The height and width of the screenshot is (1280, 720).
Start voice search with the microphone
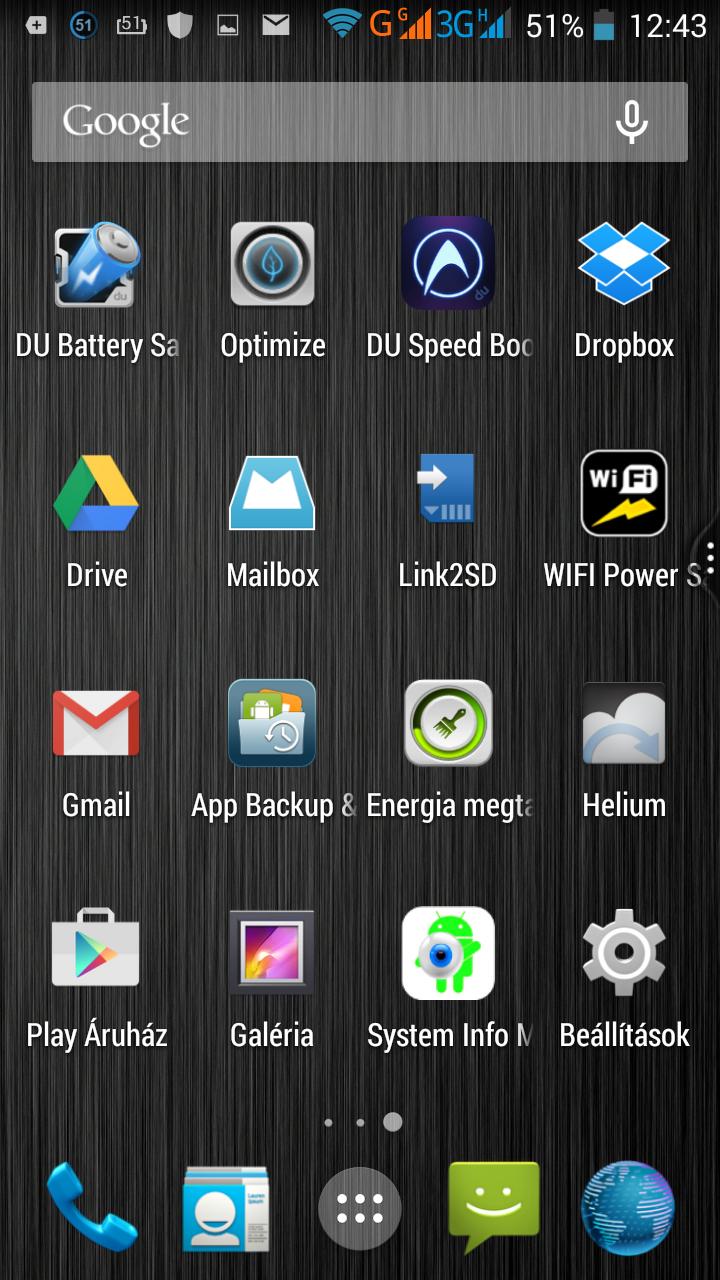[631, 122]
